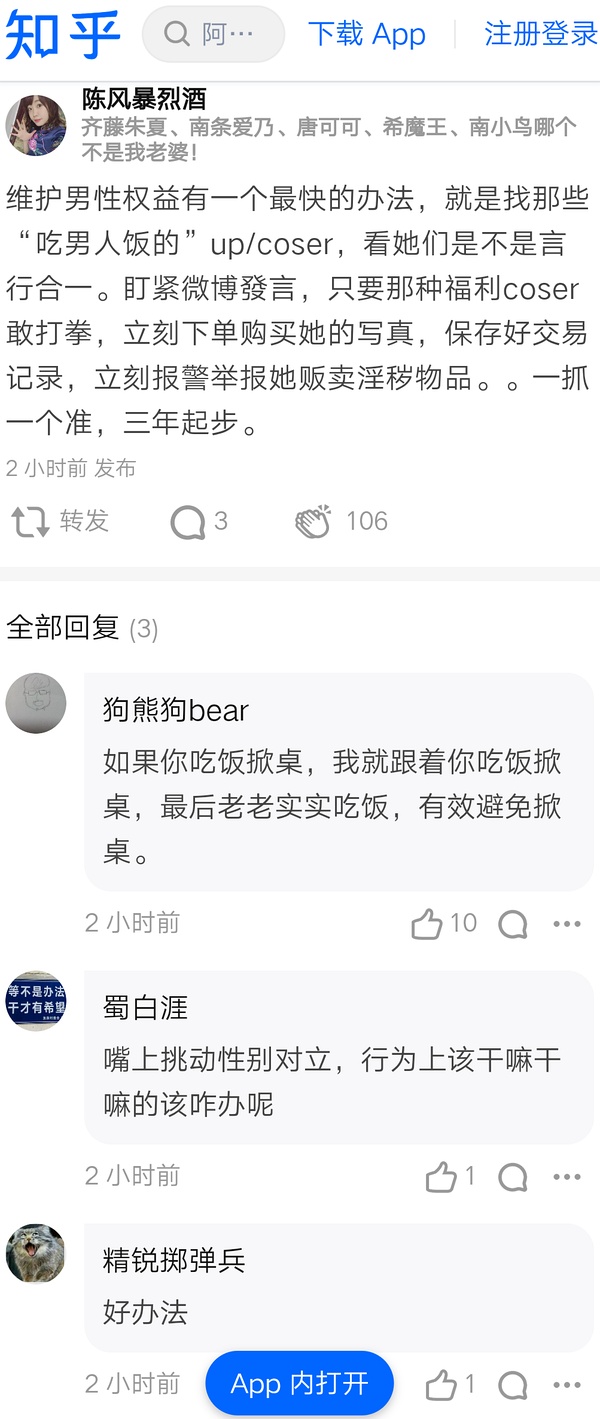Screen dimensions: 600x1419
Task: Open more options on 精锐掷弹兵's comment
Action: tap(566, 1385)
